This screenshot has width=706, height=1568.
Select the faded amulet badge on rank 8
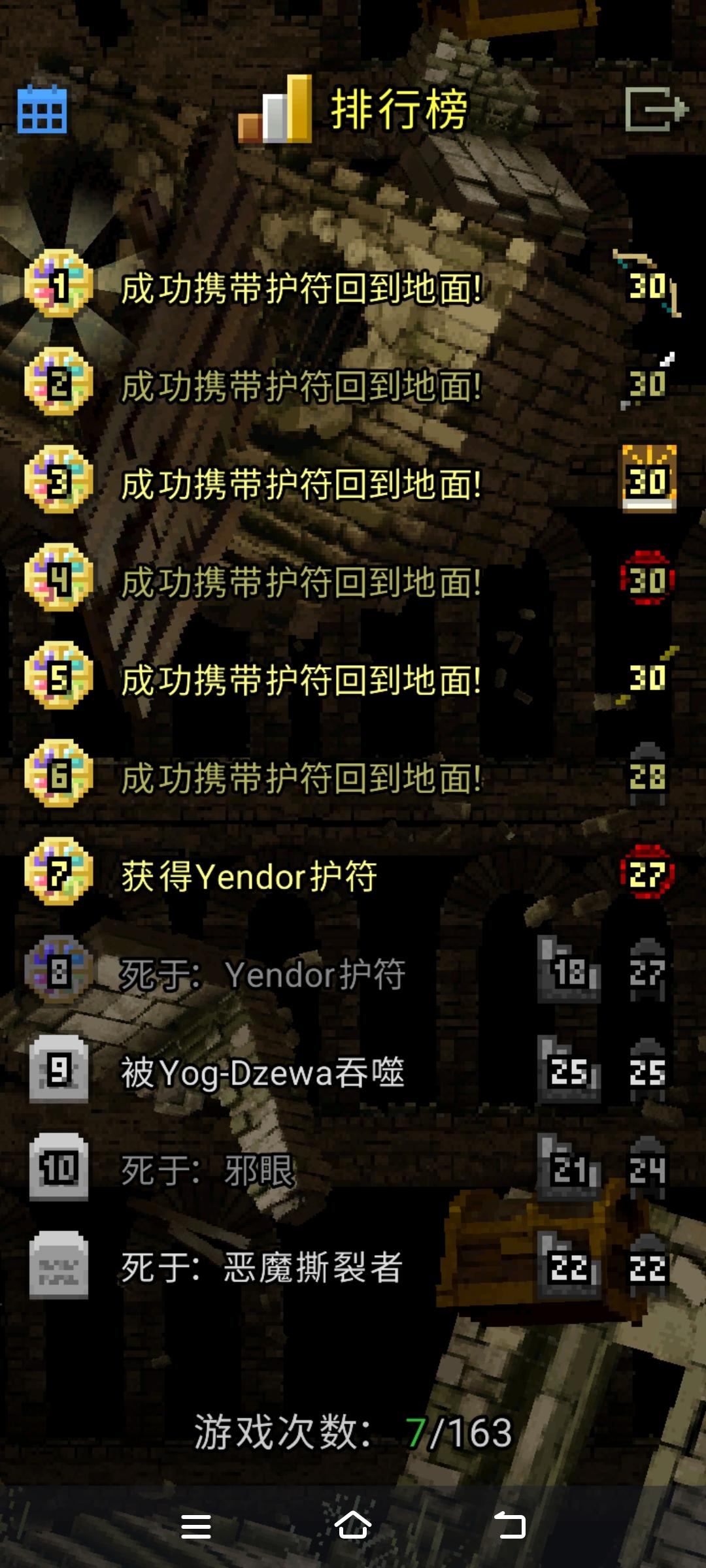pyautogui.click(x=58, y=973)
